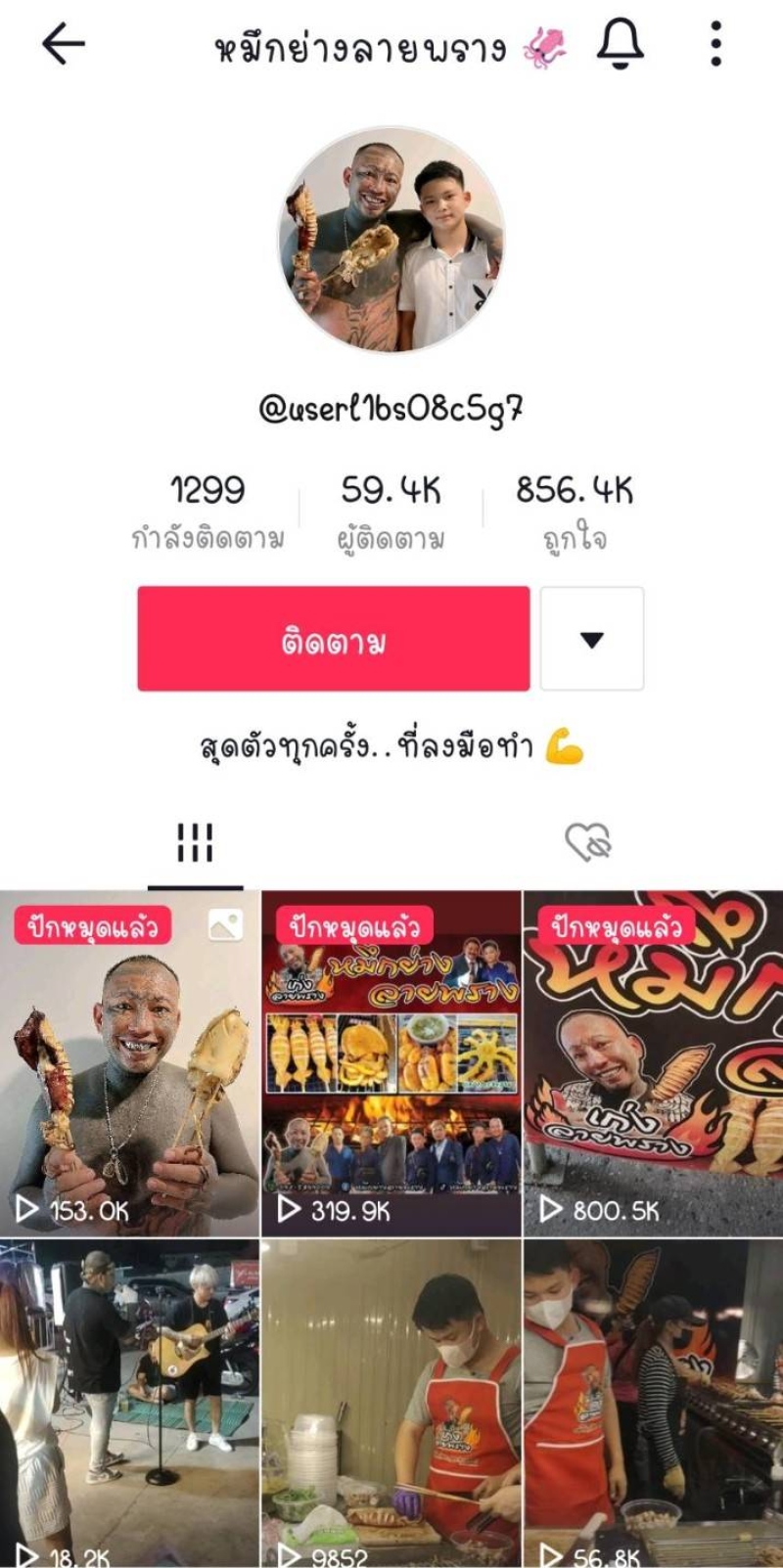Image resolution: width=783 pixels, height=1568 pixels.
Task: Open the notifications bell
Action: [x=621, y=44]
